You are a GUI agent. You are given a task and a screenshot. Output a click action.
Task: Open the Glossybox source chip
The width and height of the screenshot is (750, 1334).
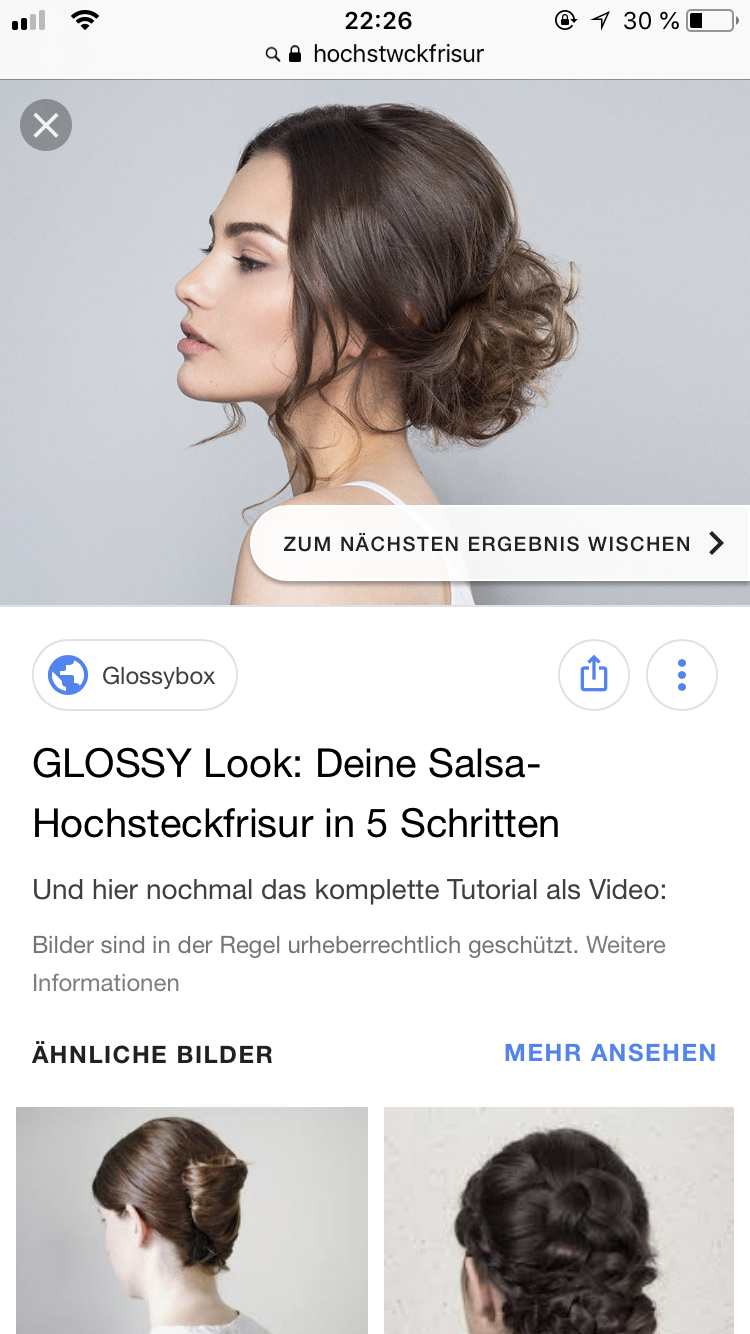tap(135, 676)
